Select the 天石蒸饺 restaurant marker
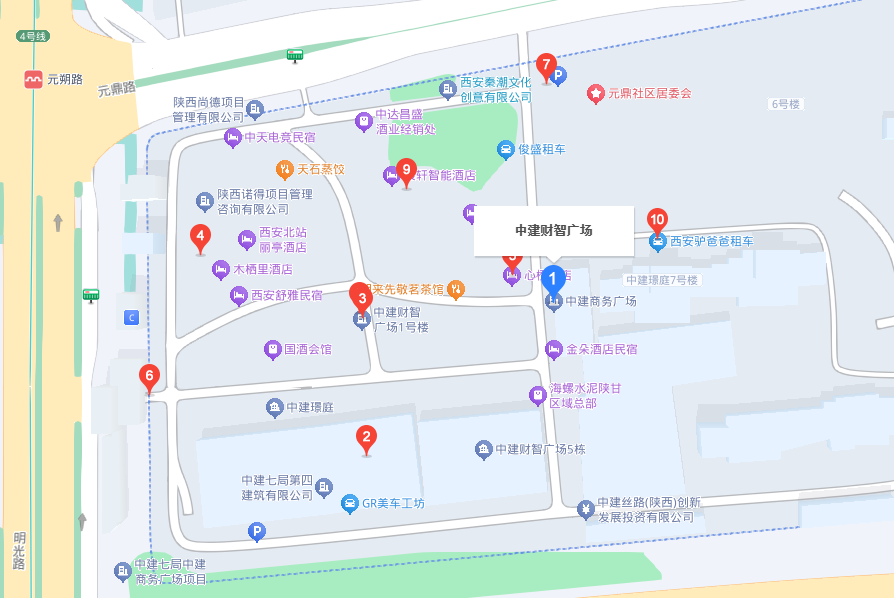This screenshot has width=894, height=598. 284,169
